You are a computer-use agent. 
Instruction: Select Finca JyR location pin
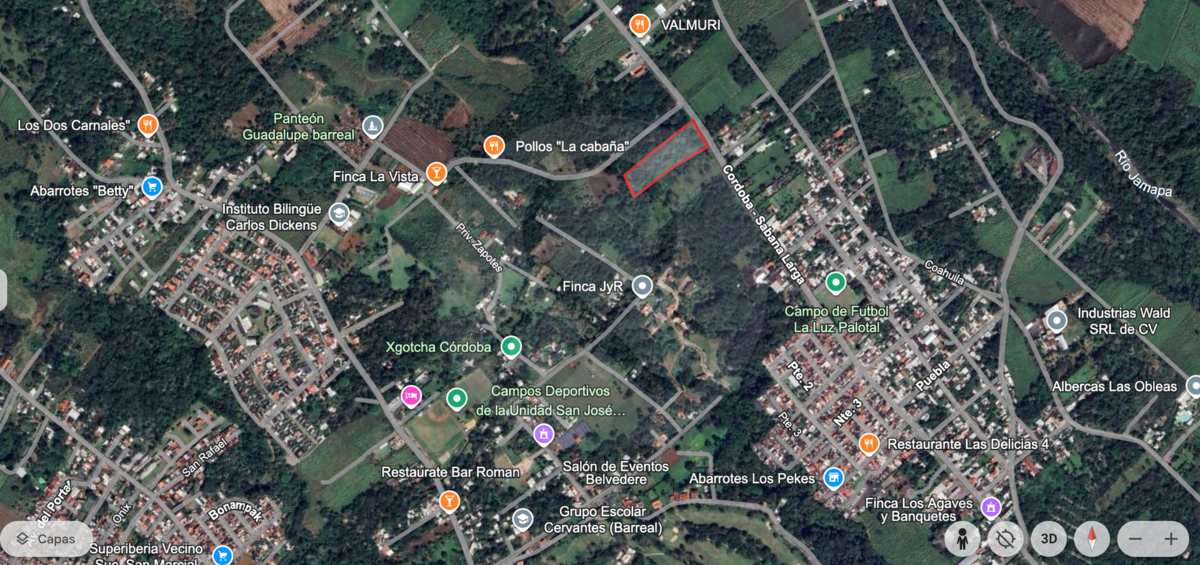[642, 286]
